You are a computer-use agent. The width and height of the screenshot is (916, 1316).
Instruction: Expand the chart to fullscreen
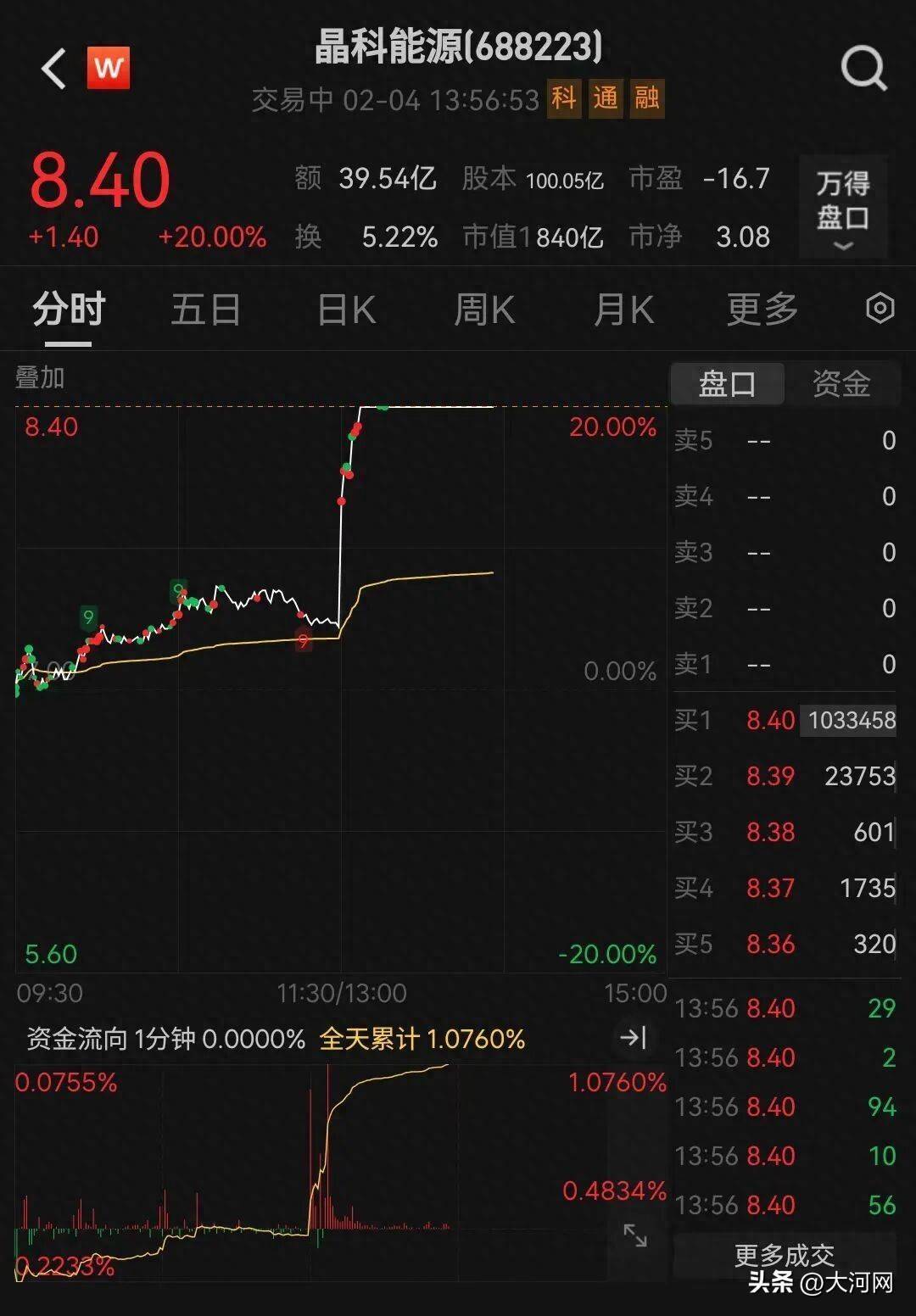634,1235
